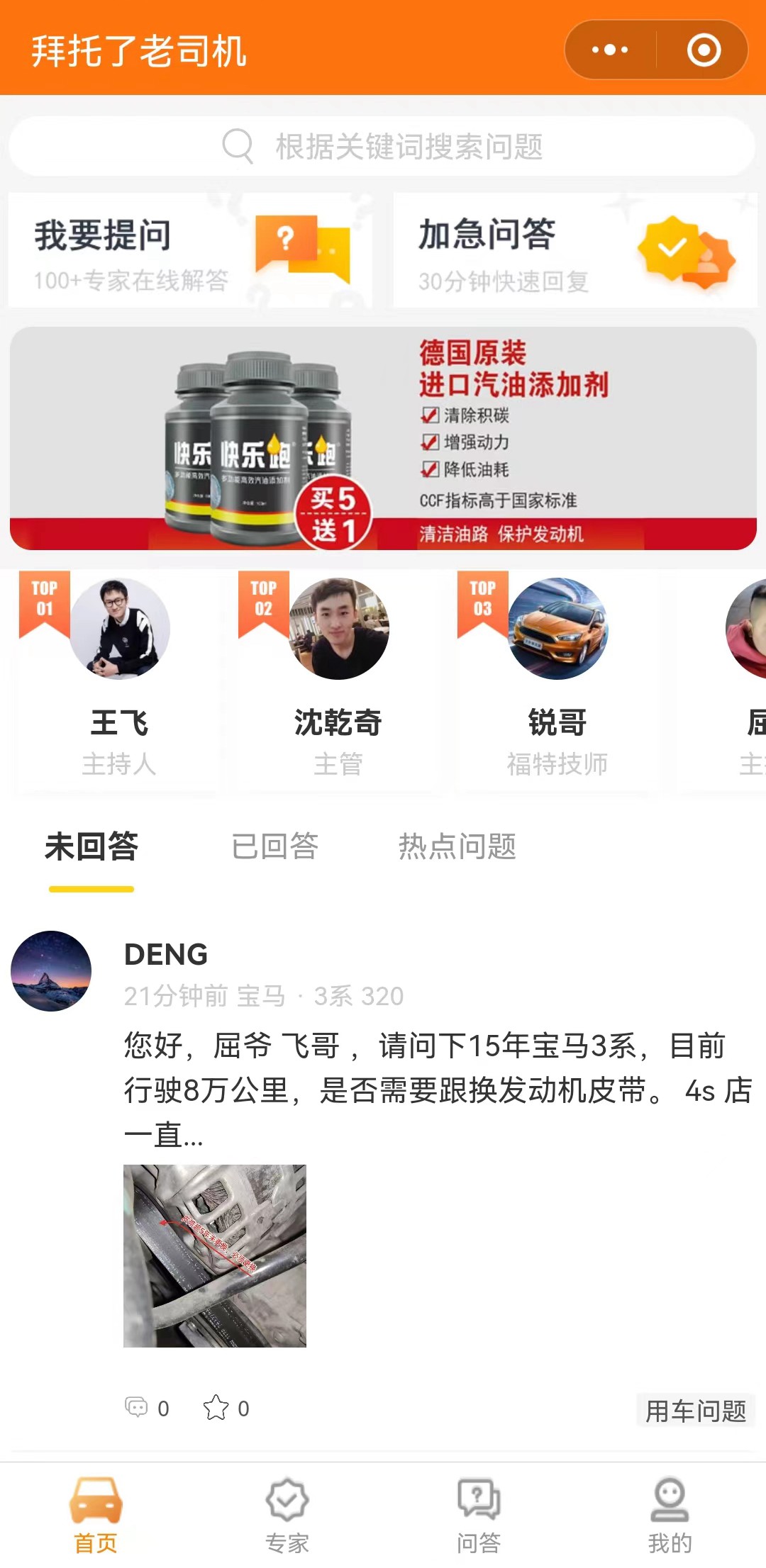Enlarge the engine belt photo in DENG's post
The width and height of the screenshot is (766, 1568).
point(215,1255)
